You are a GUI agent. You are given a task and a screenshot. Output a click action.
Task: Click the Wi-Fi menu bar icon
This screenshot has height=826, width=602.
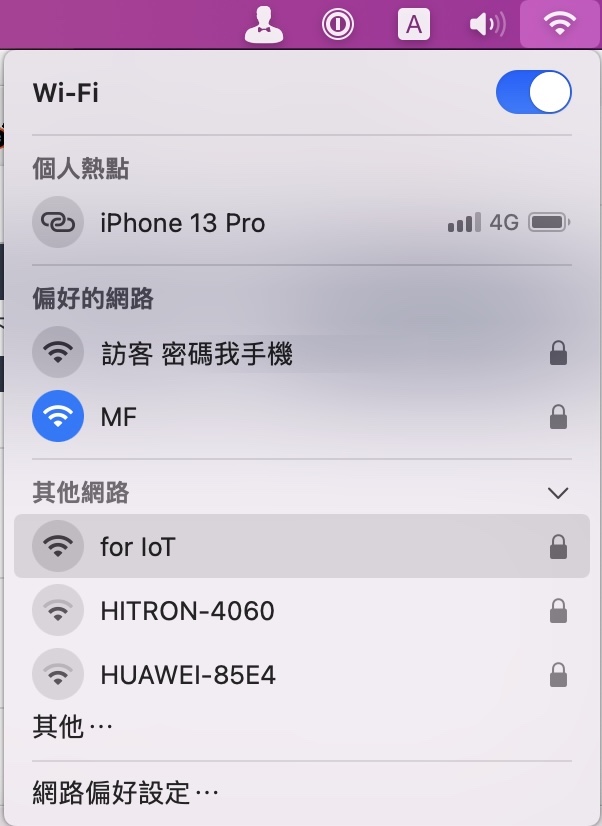point(560,23)
